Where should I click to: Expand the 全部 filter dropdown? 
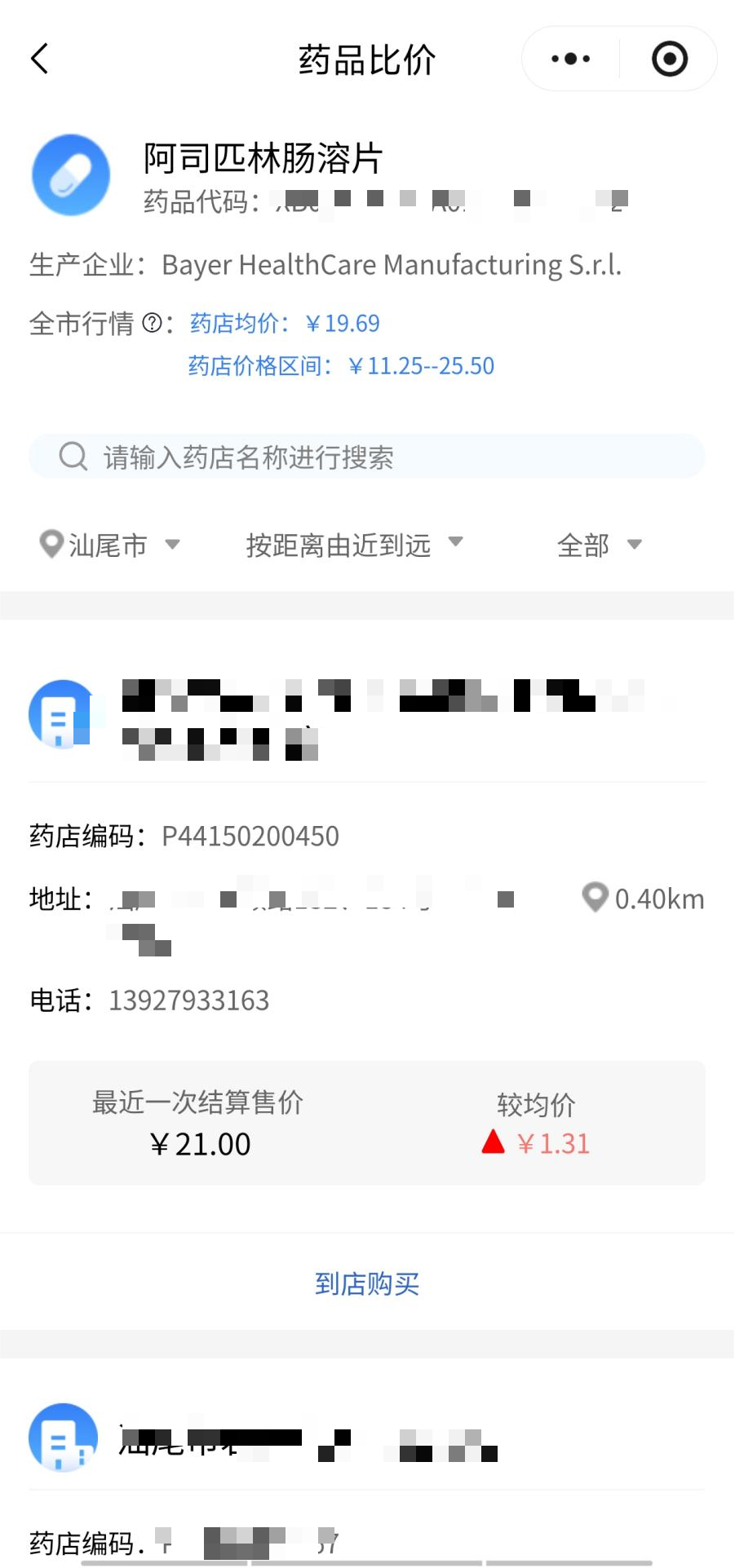point(599,545)
